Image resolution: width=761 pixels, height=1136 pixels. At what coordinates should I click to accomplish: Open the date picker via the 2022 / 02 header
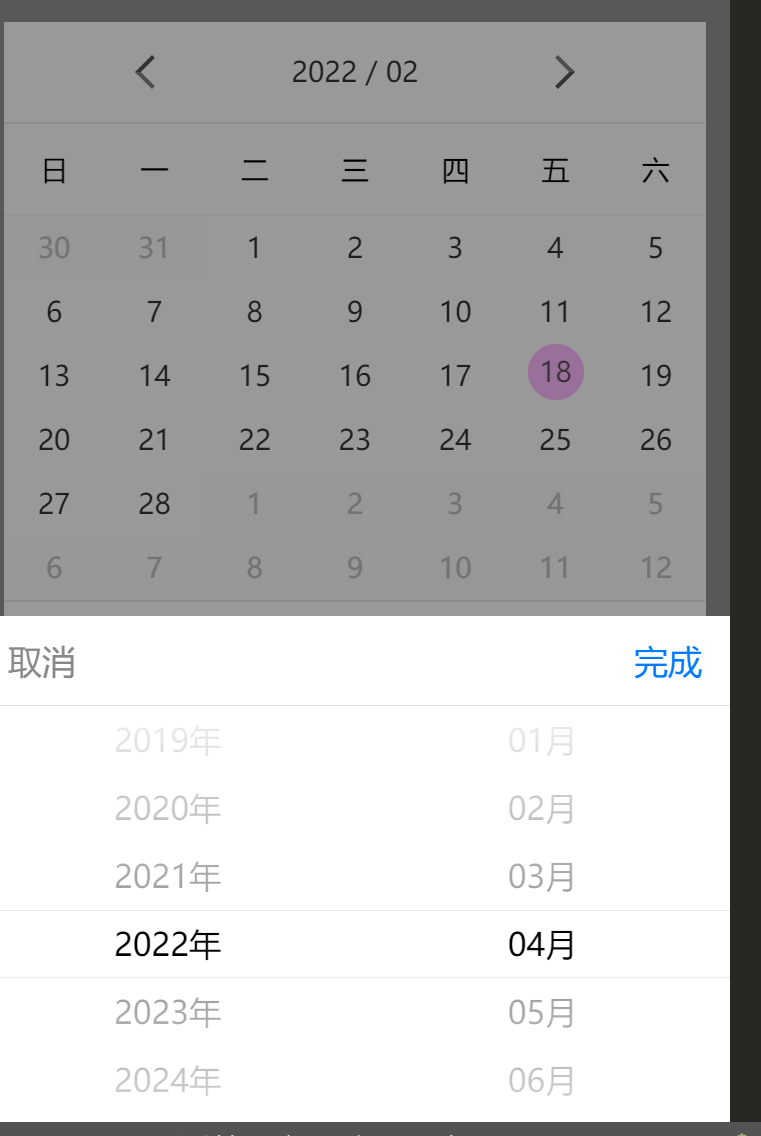click(355, 72)
